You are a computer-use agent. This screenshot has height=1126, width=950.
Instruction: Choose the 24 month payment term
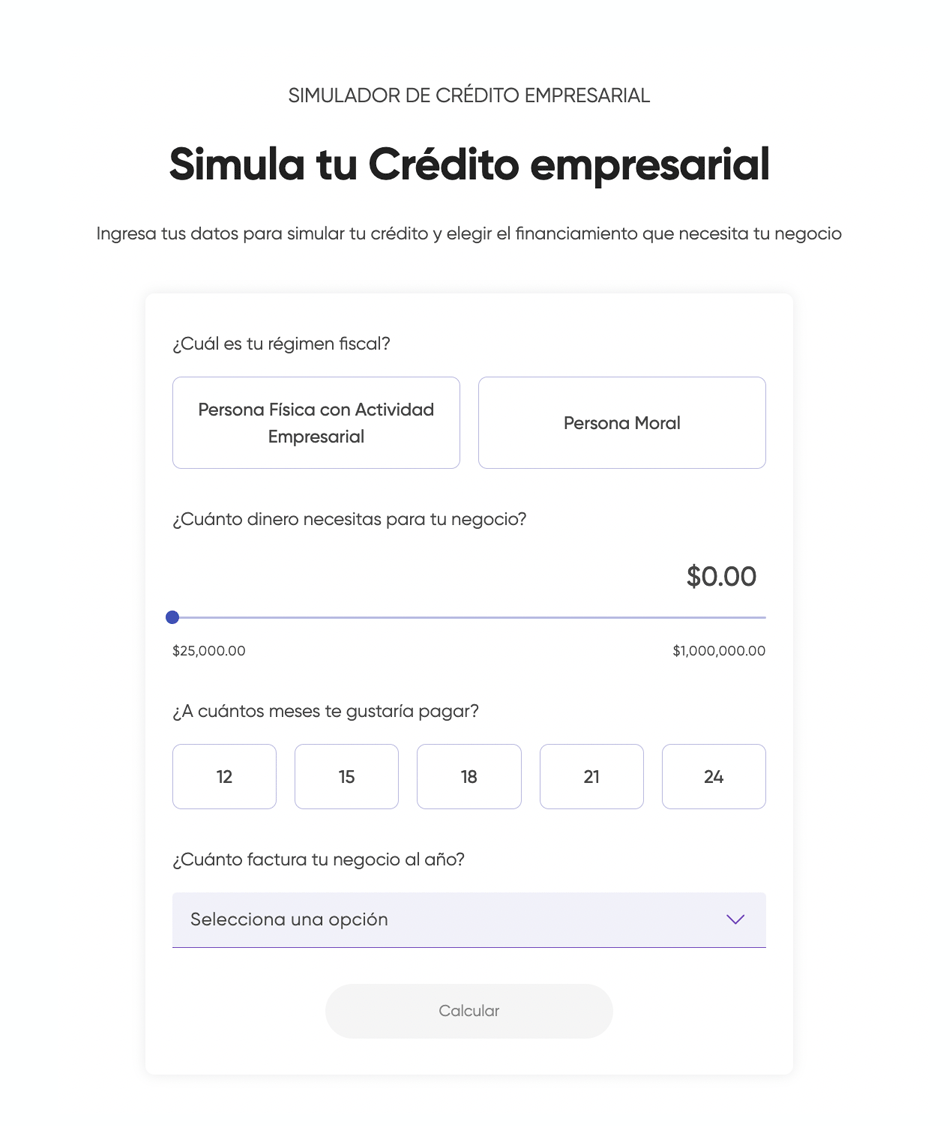[713, 777]
